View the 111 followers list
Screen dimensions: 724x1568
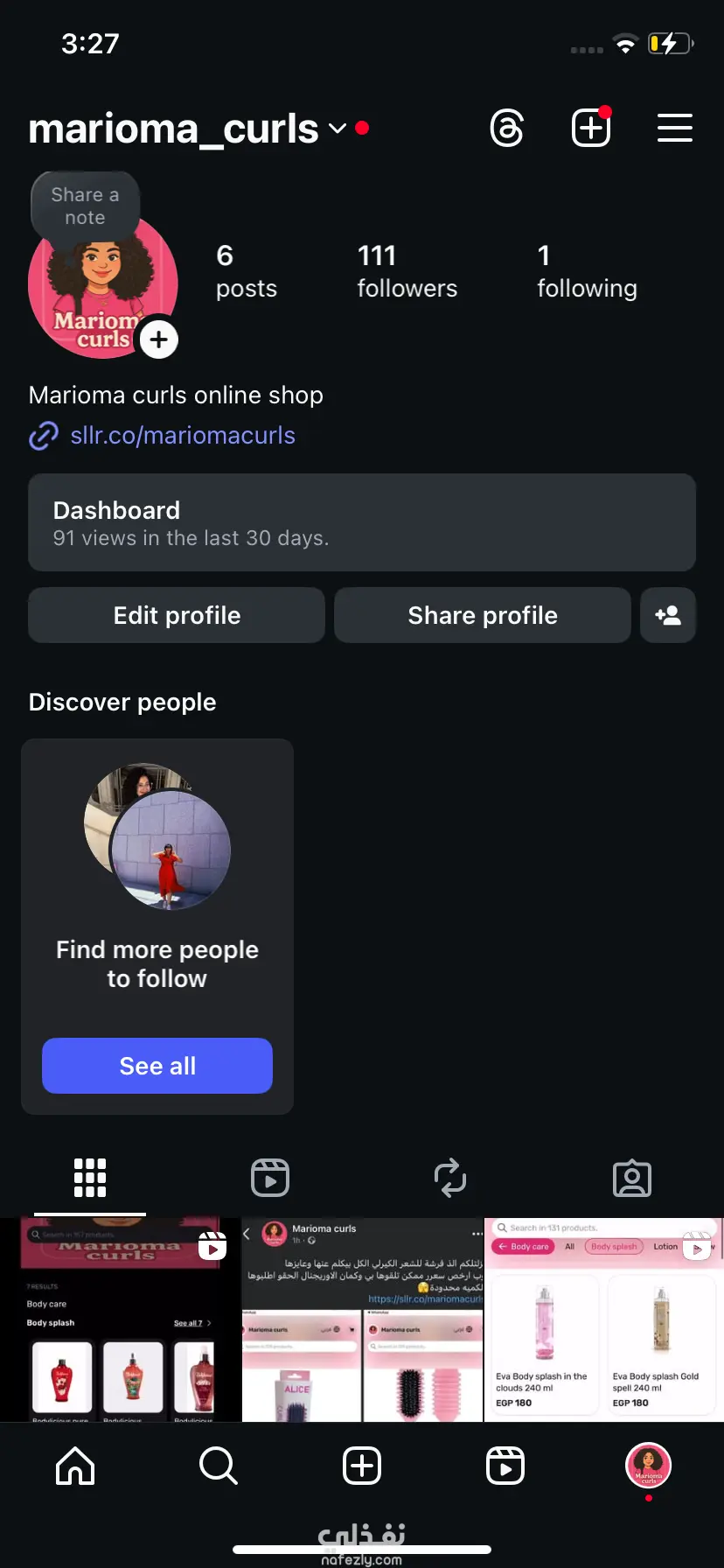[407, 271]
